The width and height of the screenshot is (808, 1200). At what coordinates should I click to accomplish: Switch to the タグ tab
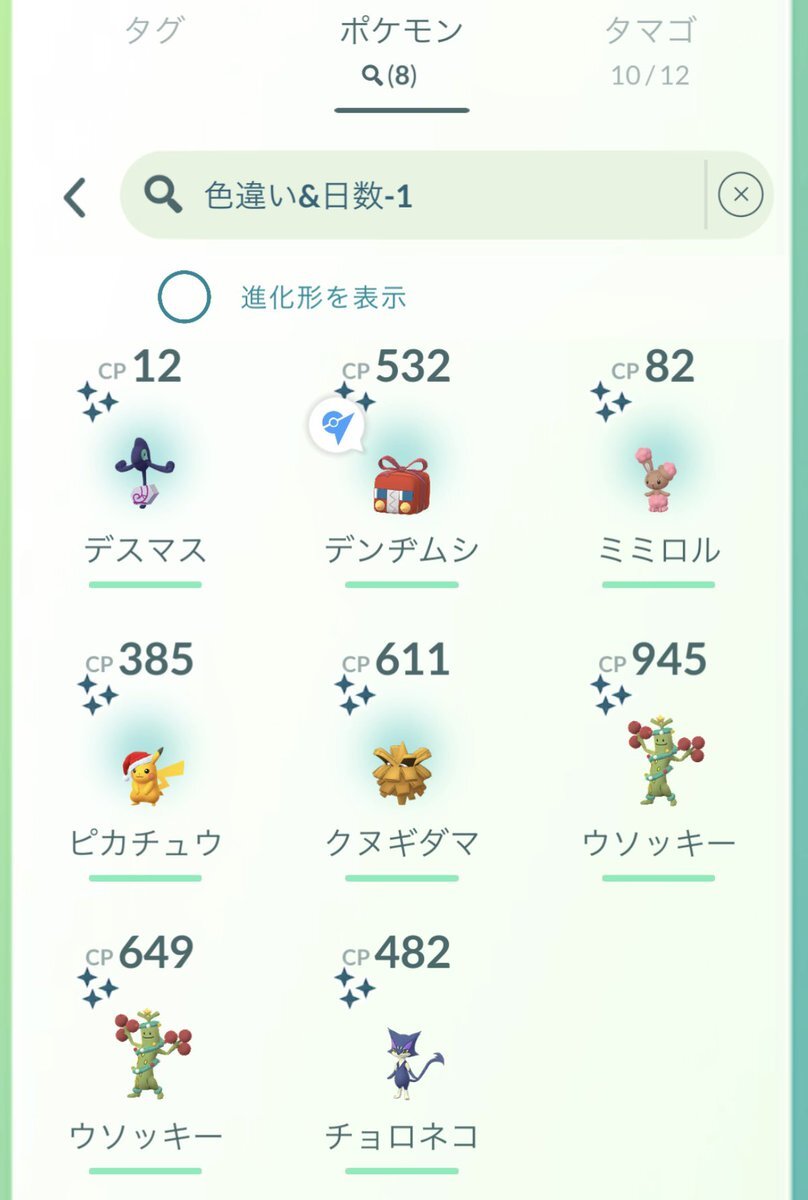[154, 31]
